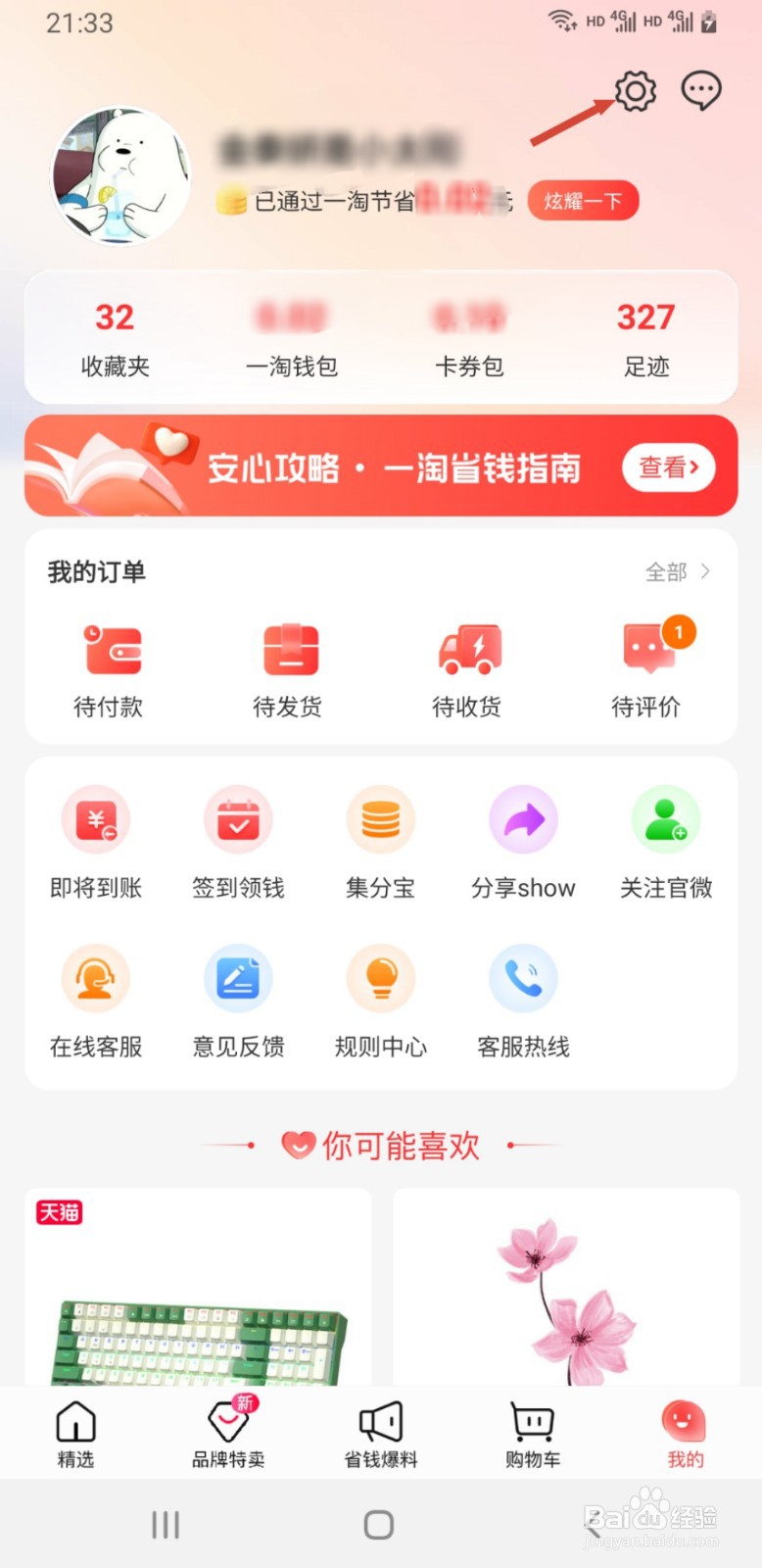Open the messages bubble icon
Image resolution: width=762 pixels, height=1568 pixels.
pos(701,91)
